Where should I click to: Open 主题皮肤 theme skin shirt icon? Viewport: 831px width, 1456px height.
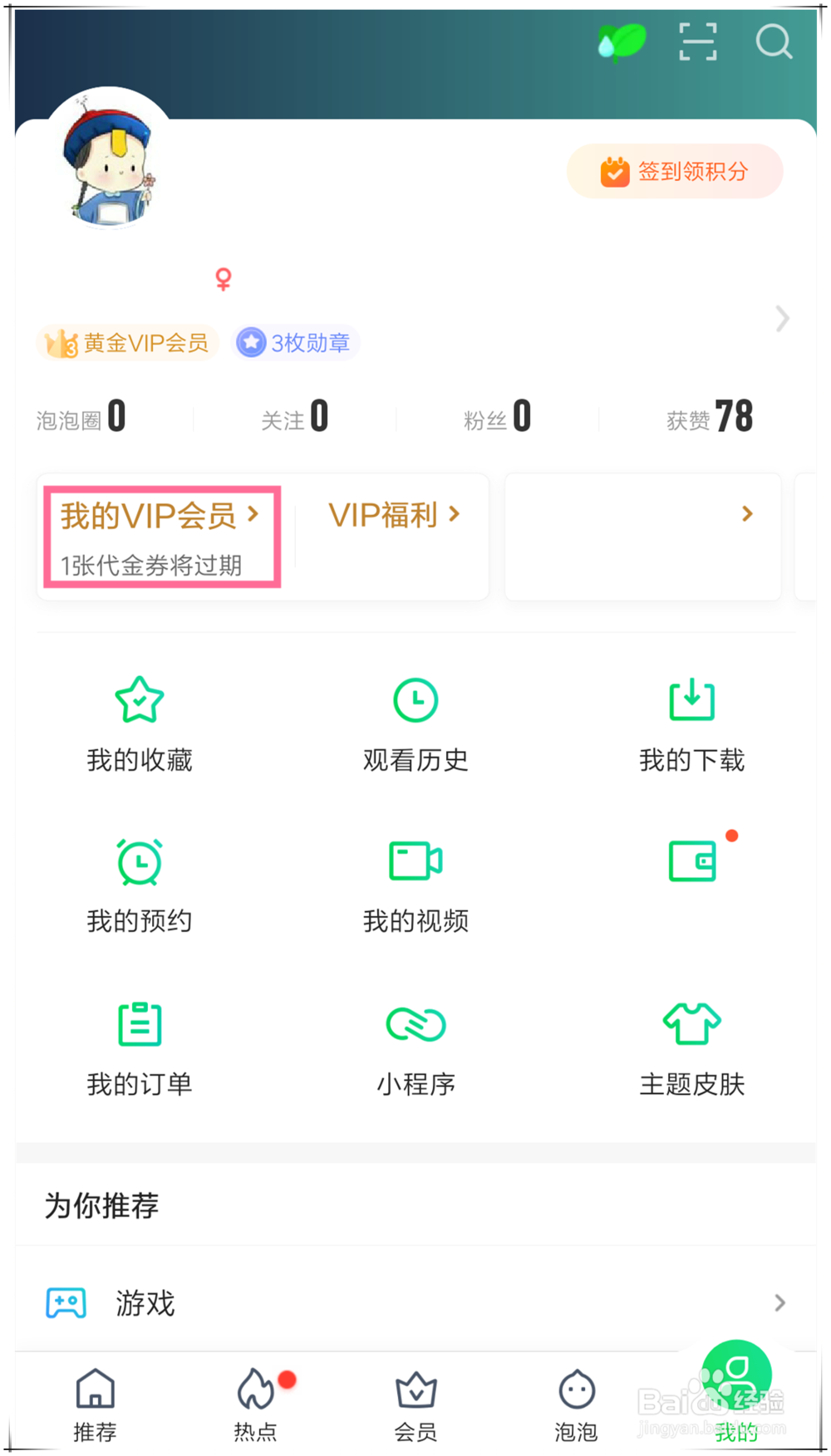click(x=692, y=1024)
